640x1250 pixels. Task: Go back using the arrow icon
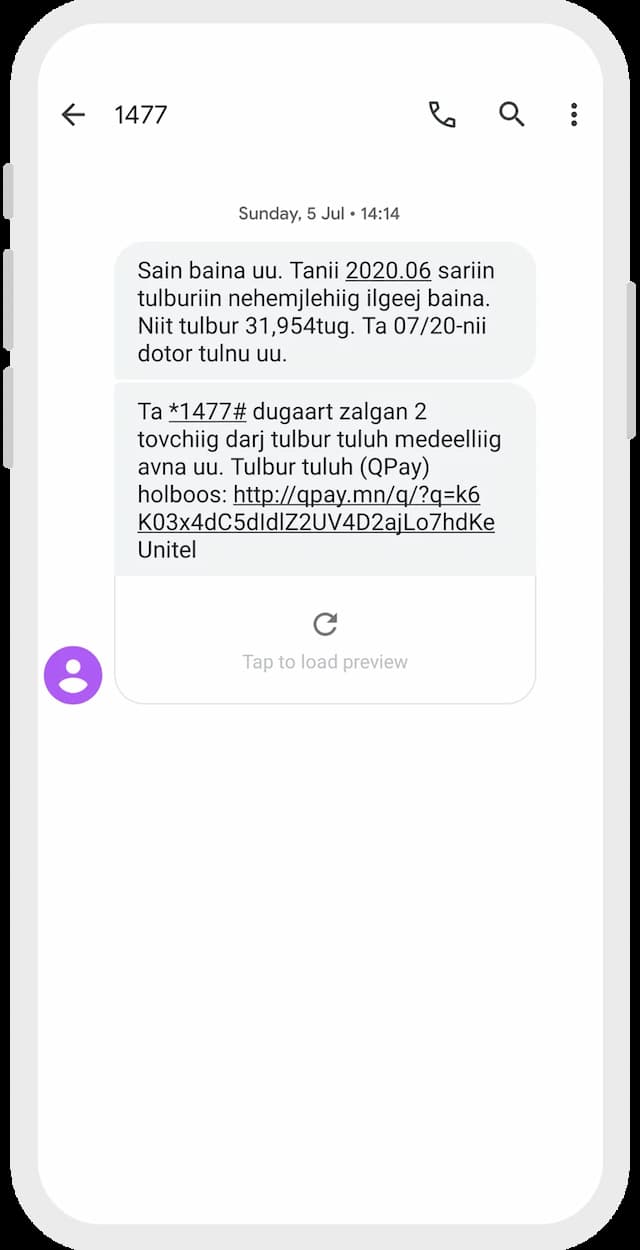coord(73,115)
